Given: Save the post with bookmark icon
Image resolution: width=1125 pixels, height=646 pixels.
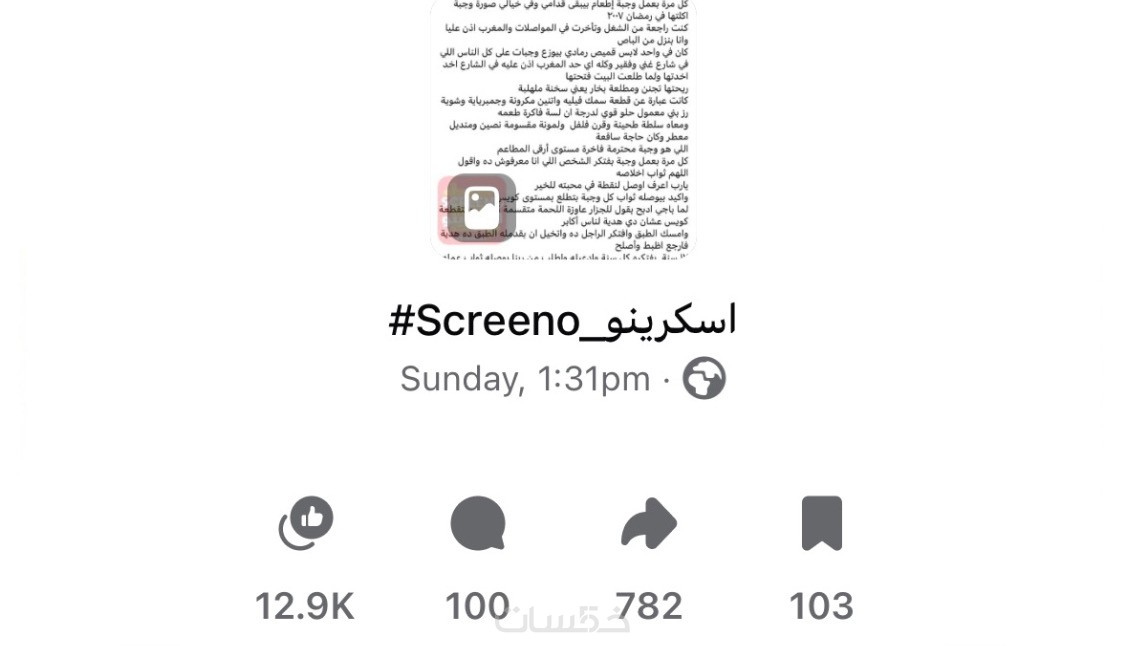Looking at the screenshot, I should pyautogui.click(x=821, y=523).
